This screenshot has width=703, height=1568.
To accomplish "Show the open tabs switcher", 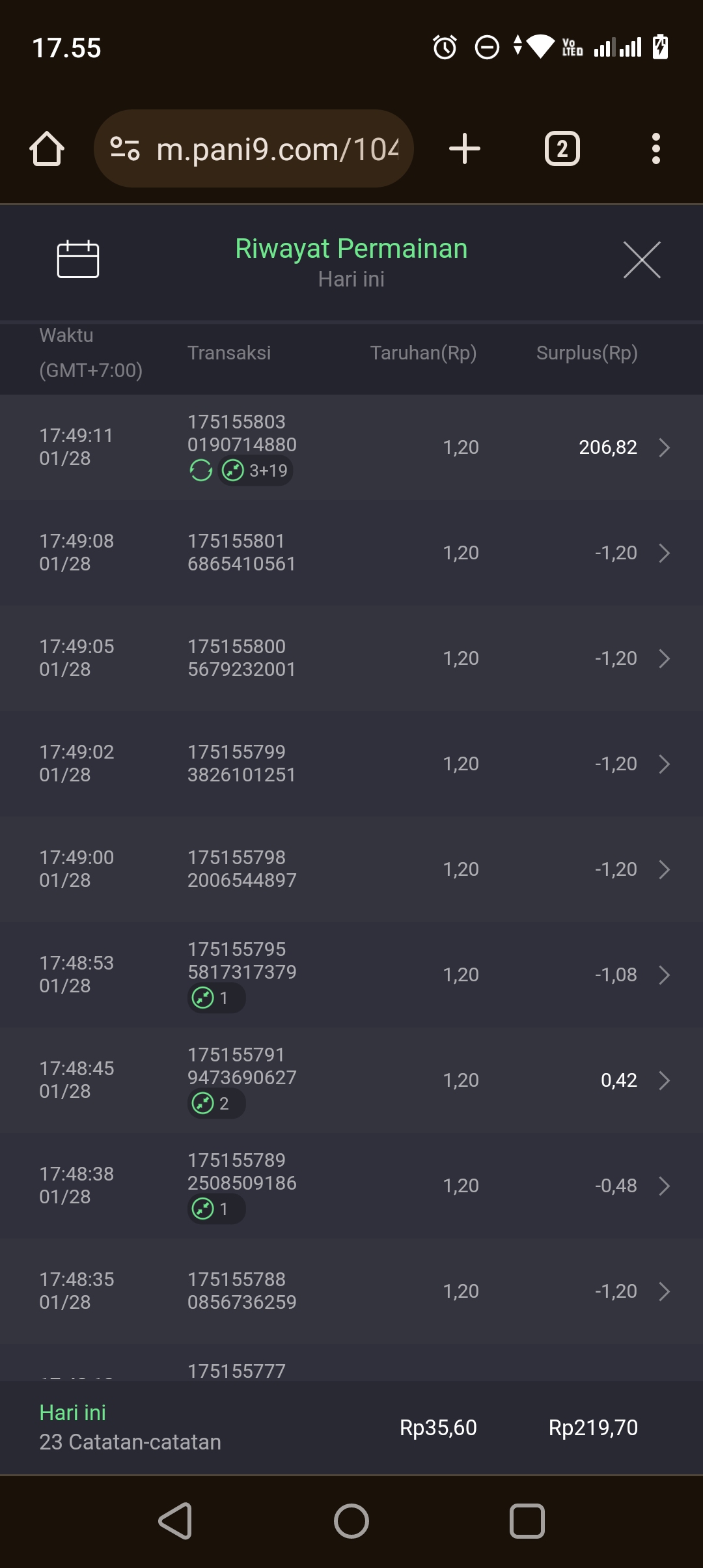I will (562, 149).
